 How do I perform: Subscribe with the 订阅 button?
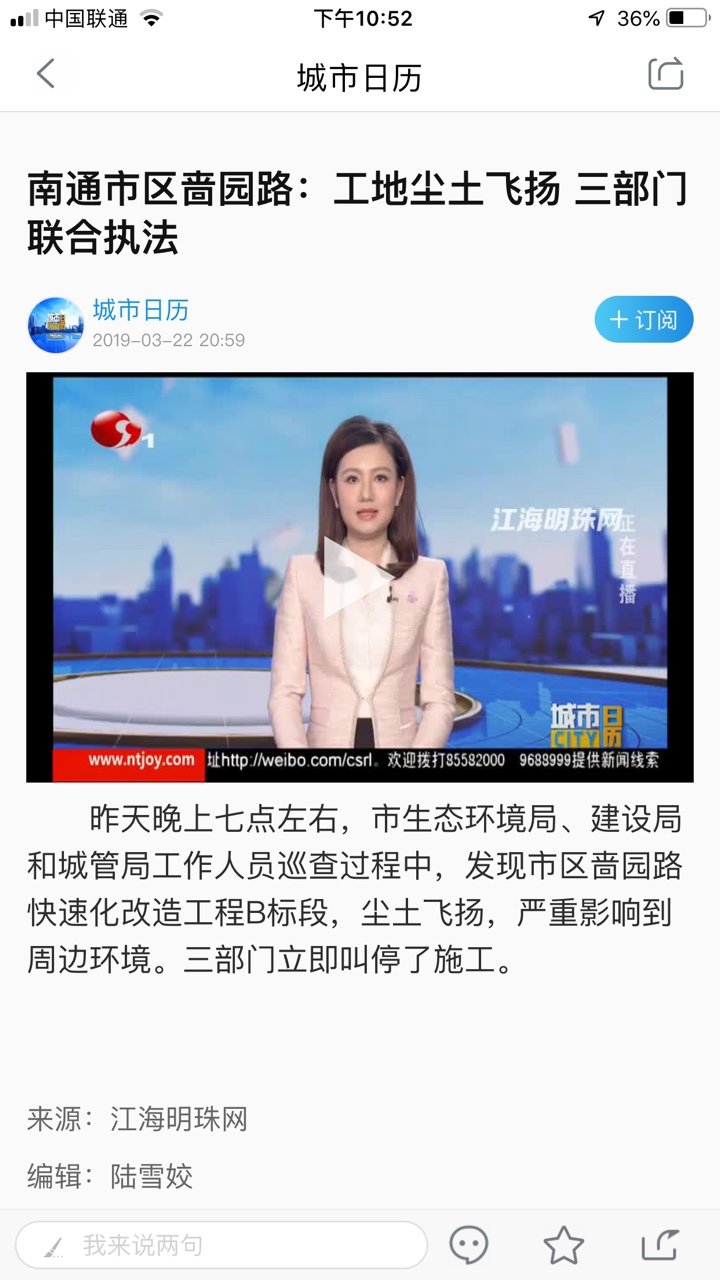click(x=644, y=320)
